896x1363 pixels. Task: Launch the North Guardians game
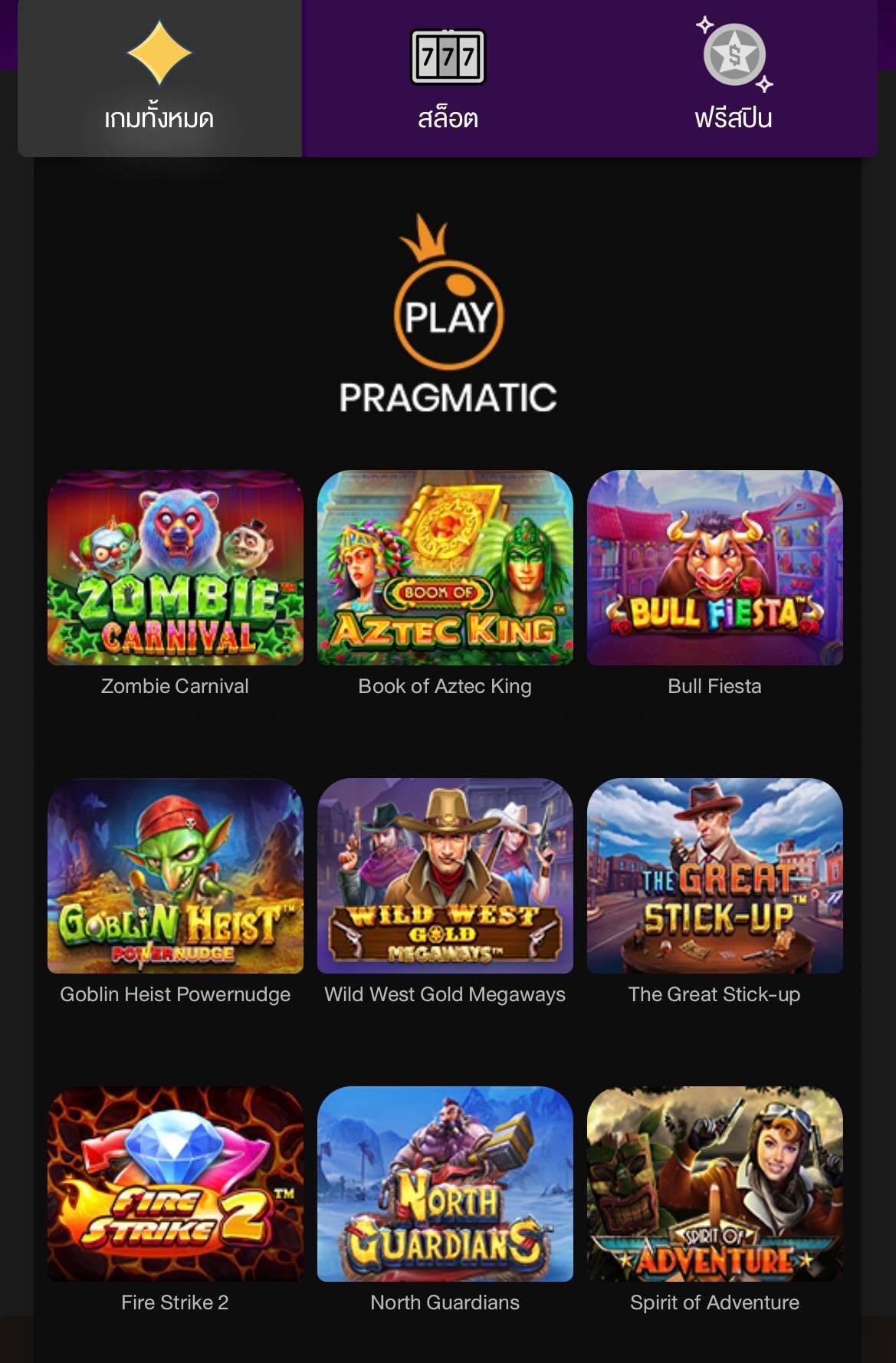[445, 1184]
